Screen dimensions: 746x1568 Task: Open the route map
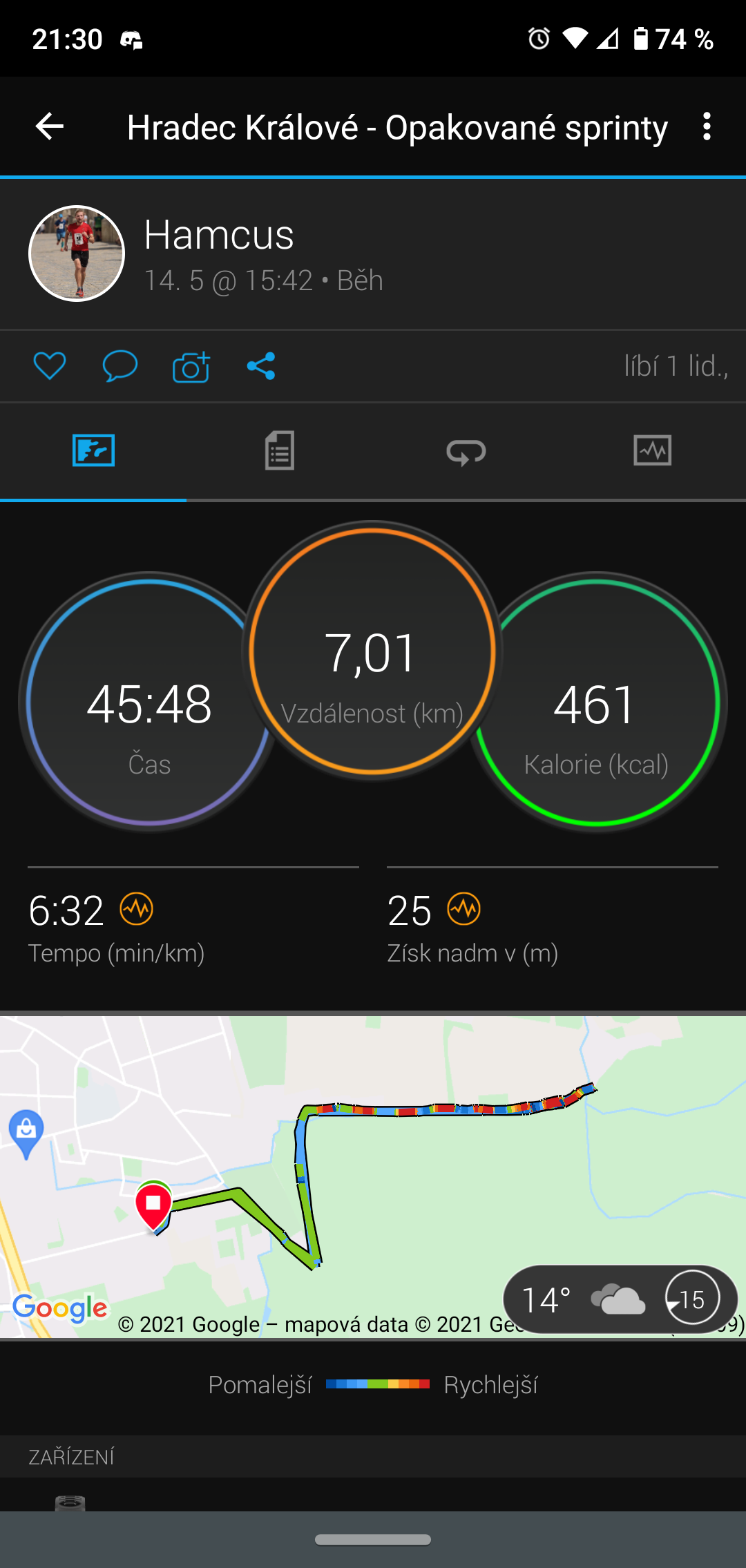click(373, 1176)
